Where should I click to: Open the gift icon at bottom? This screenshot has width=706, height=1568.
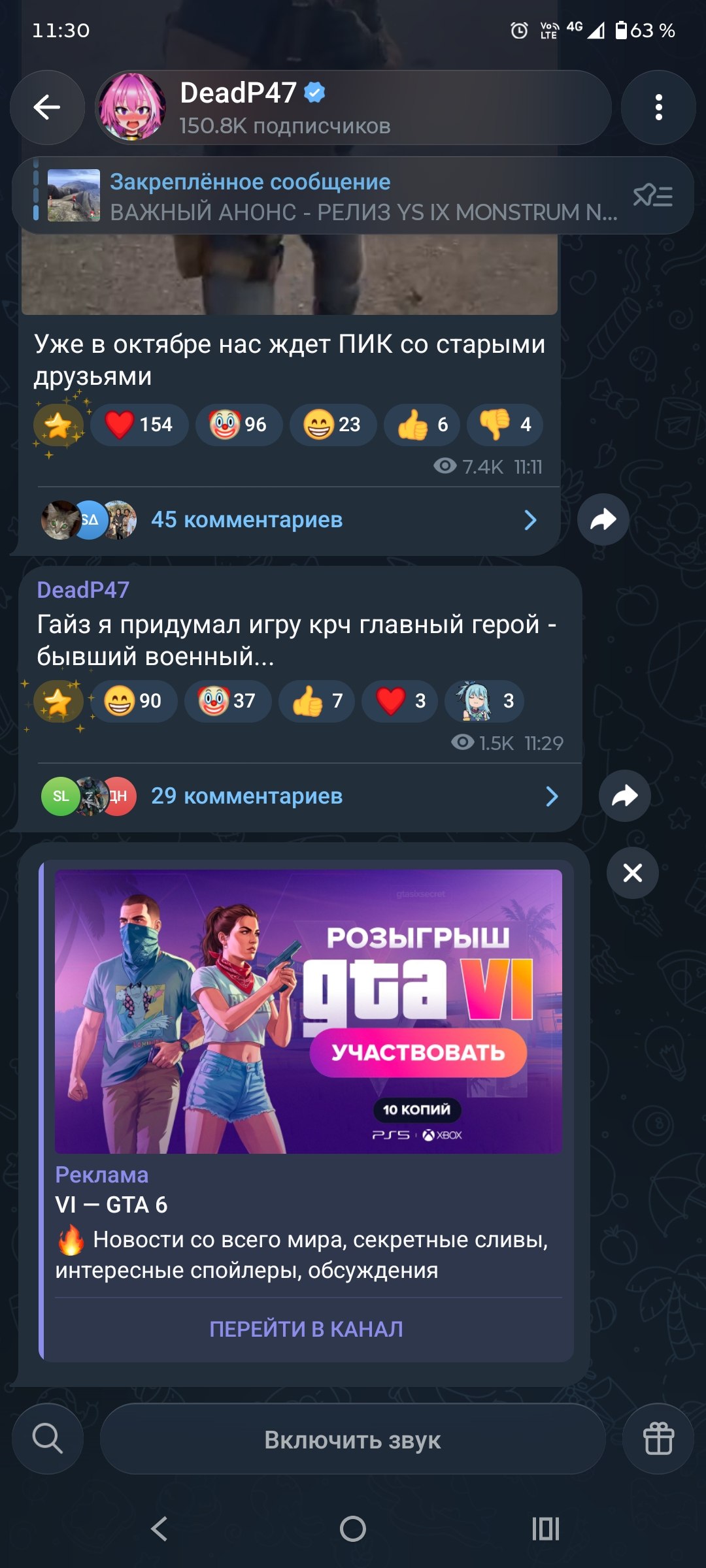click(658, 1439)
